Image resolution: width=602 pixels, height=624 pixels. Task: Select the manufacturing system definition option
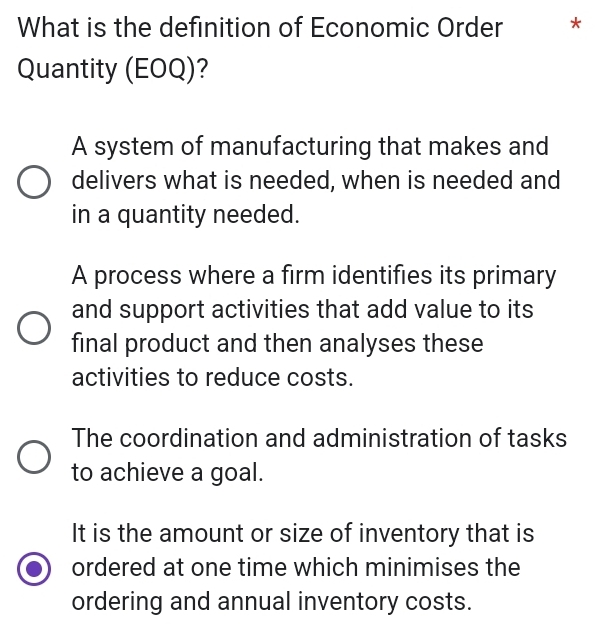pyautogui.click(x=35, y=181)
